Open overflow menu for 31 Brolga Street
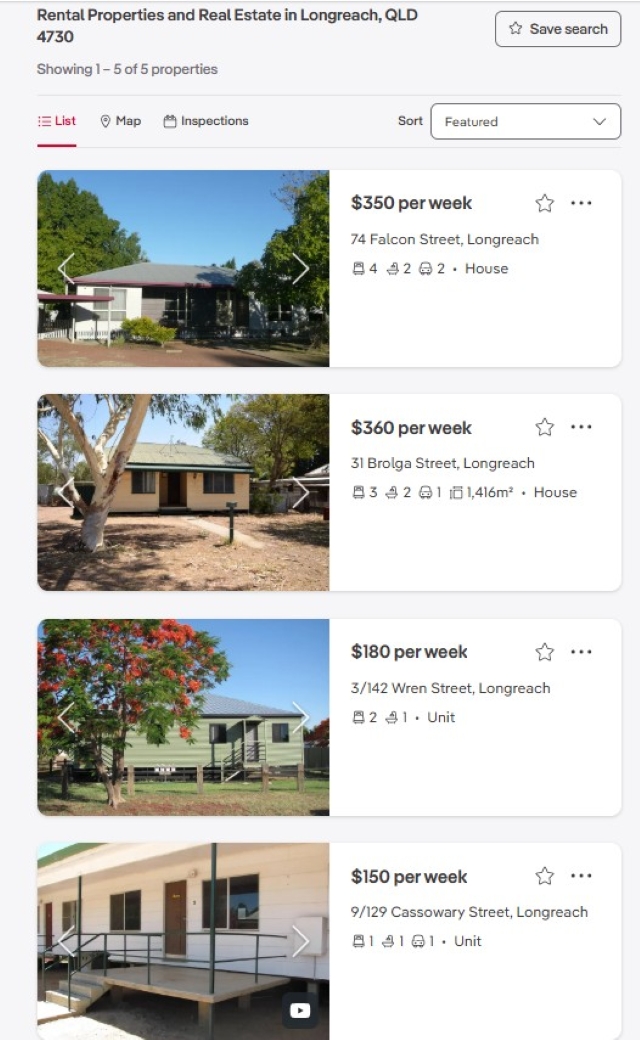This screenshot has width=640, height=1040. click(581, 427)
